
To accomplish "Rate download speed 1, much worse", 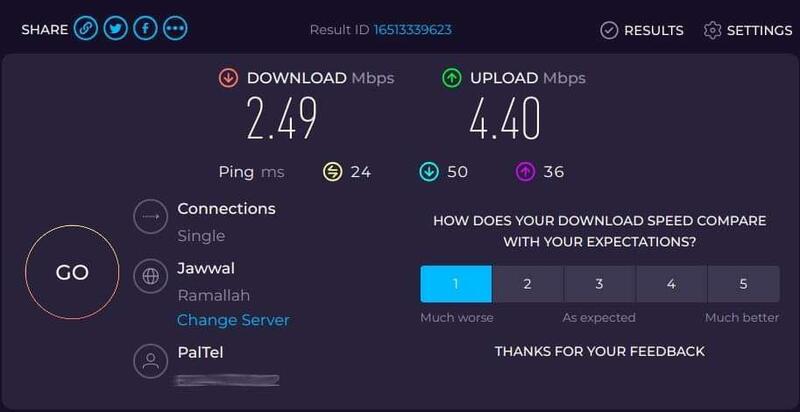I will pyautogui.click(x=456, y=284).
